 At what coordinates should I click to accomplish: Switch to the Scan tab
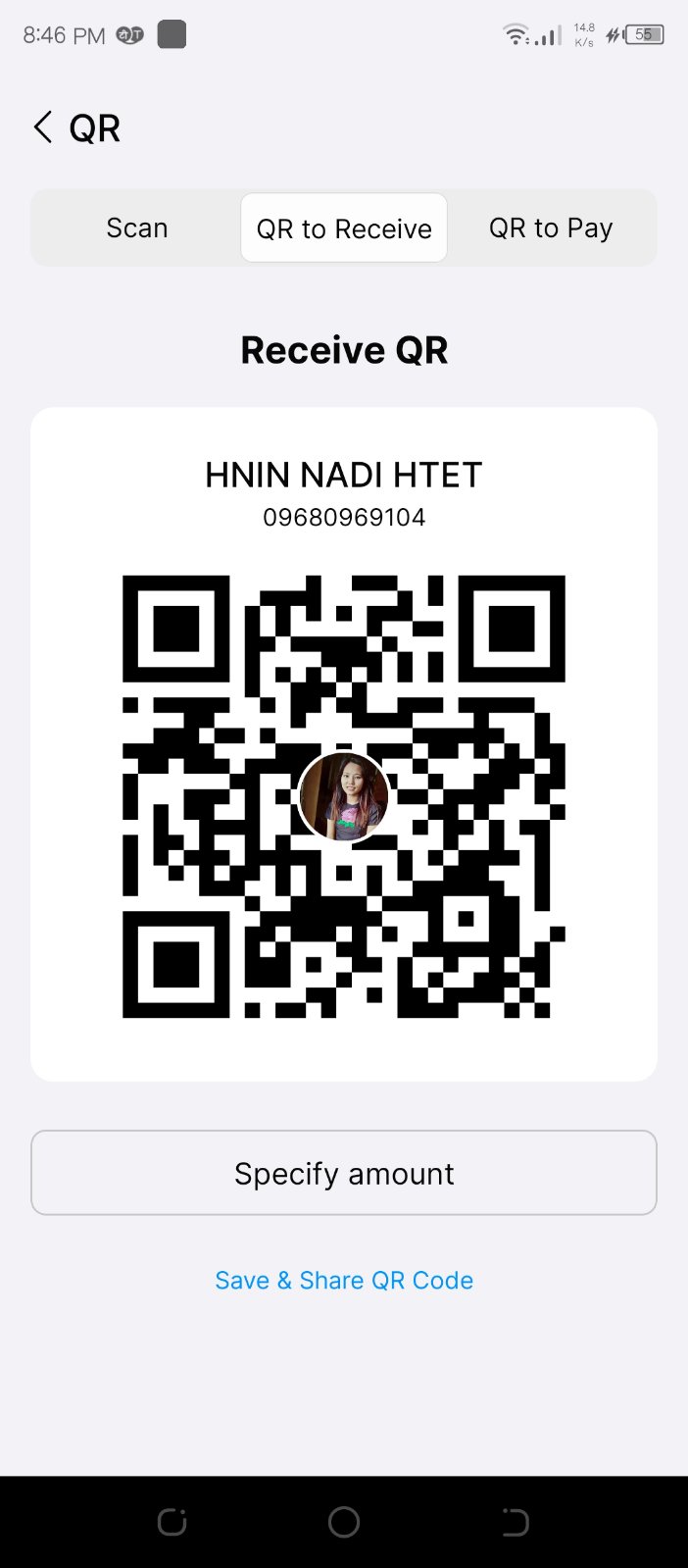137,228
